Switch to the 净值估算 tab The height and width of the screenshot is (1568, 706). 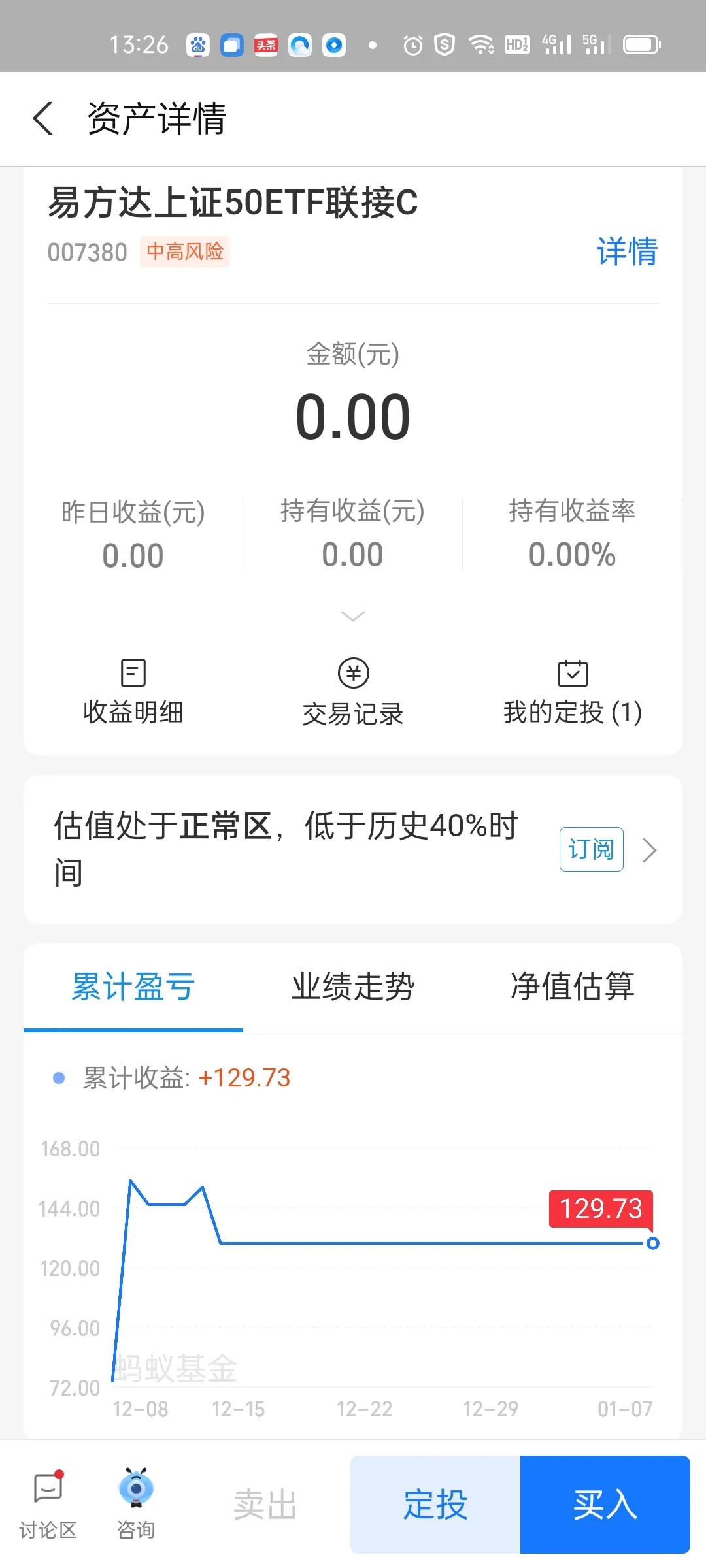(573, 987)
